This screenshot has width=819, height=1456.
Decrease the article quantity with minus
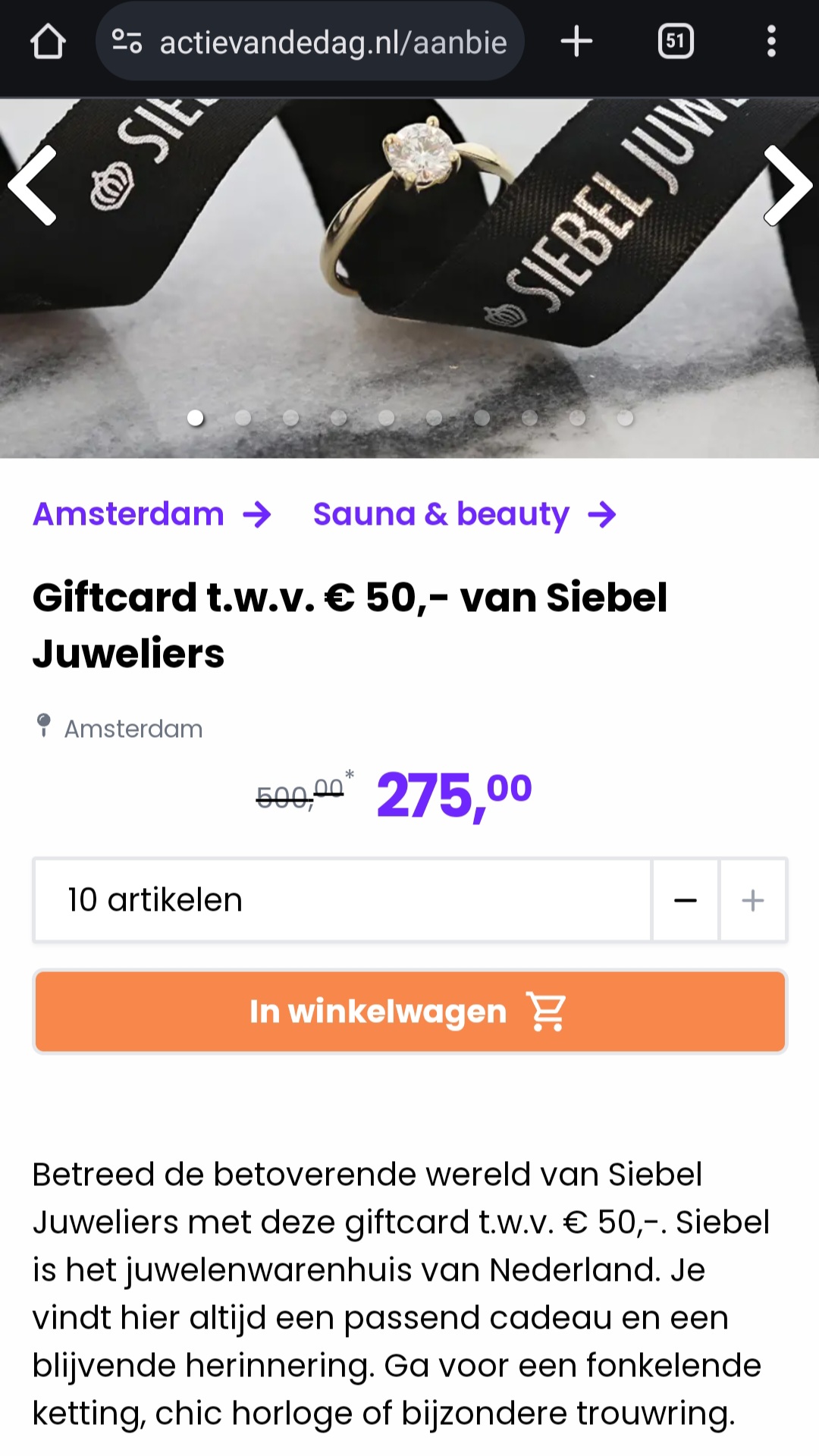point(686,900)
